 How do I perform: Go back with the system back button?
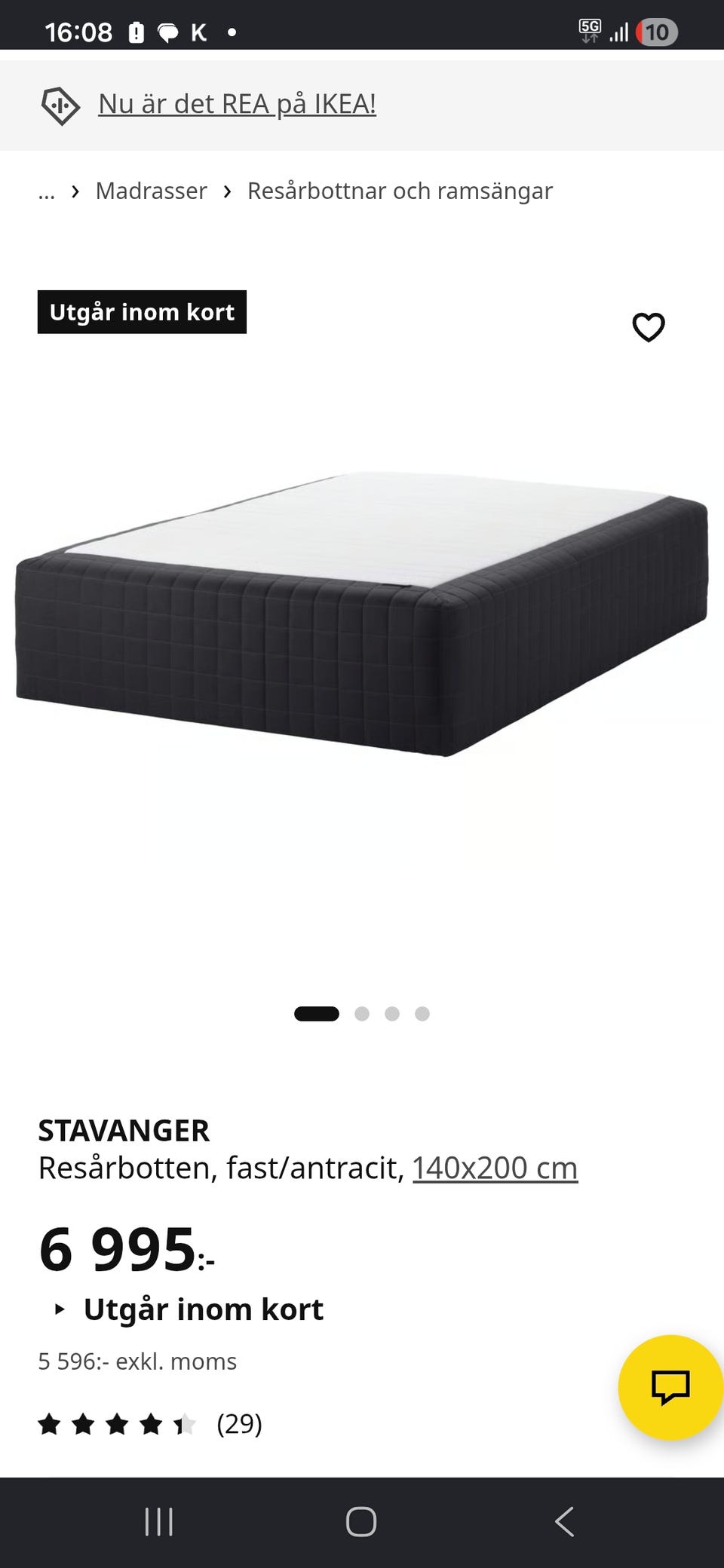564,1522
